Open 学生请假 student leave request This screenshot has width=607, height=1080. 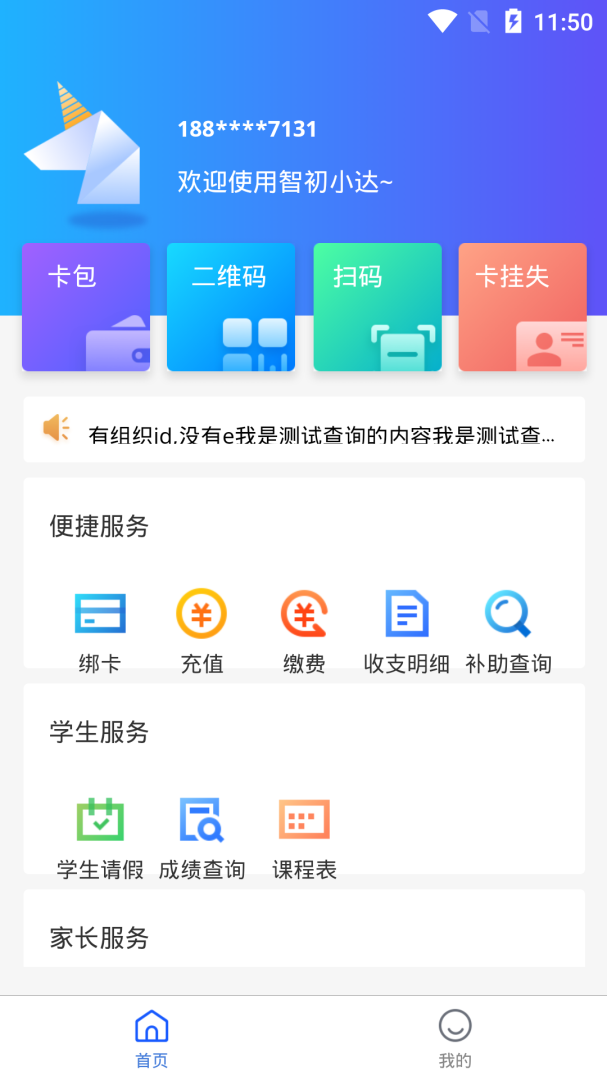click(100, 837)
